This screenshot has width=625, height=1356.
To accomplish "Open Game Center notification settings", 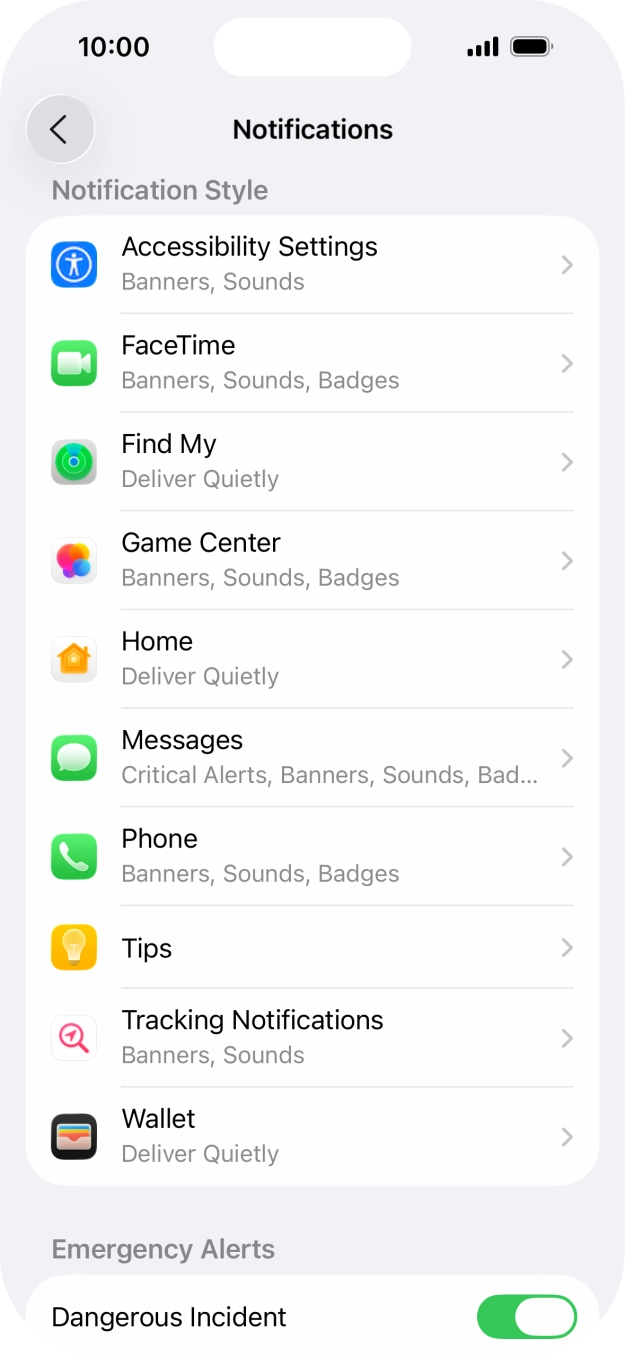I will tap(312, 560).
